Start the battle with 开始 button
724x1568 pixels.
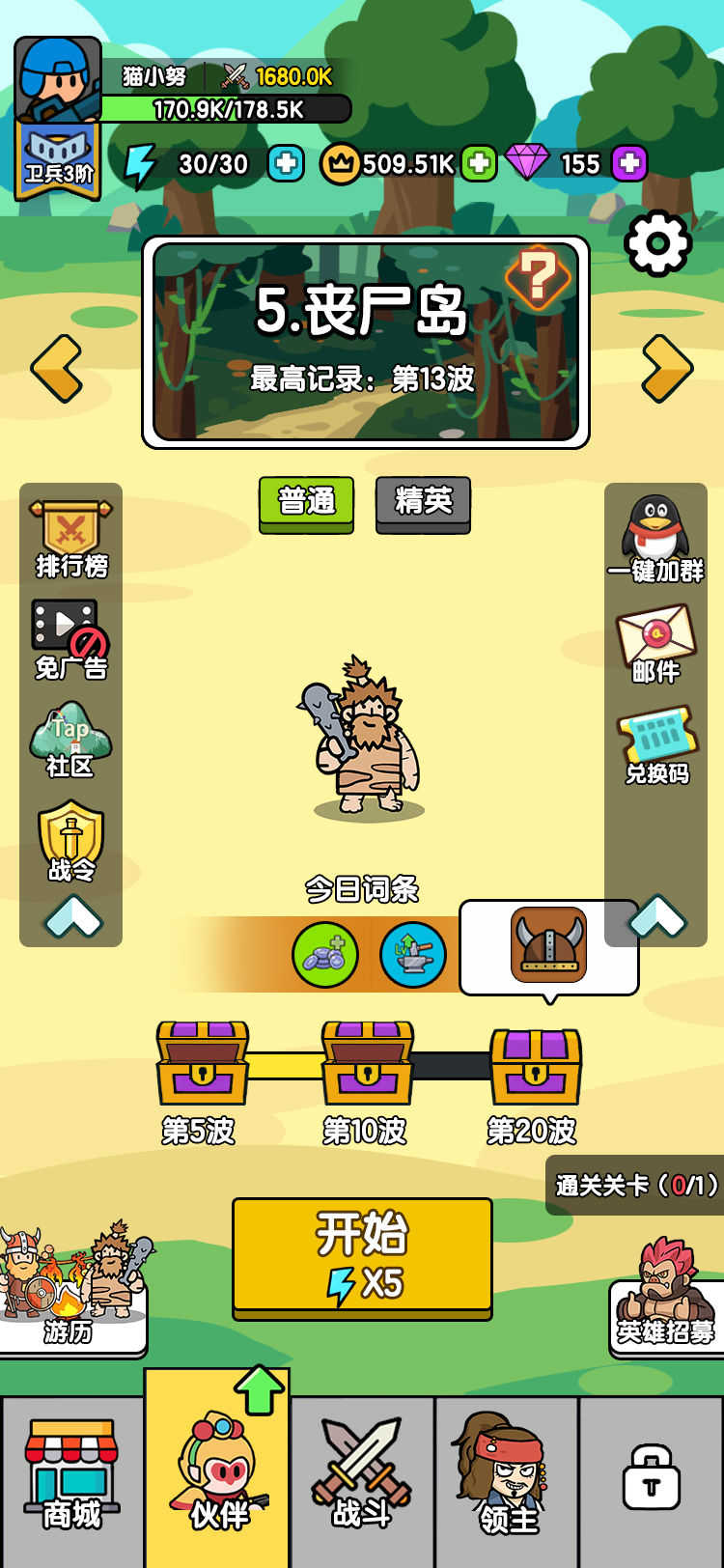(362, 1257)
